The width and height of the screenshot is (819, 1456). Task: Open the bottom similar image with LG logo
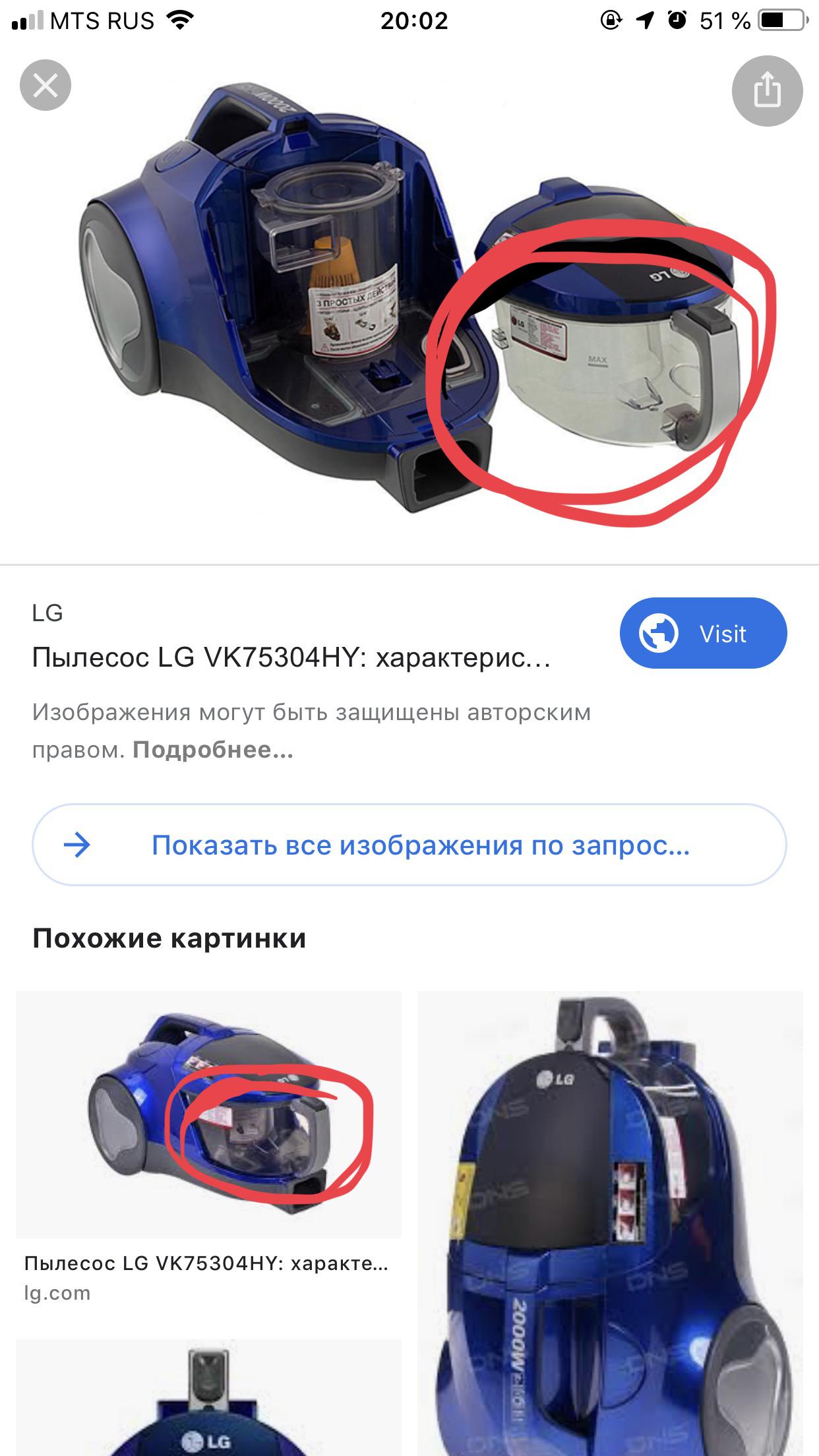(x=208, y=1398)
